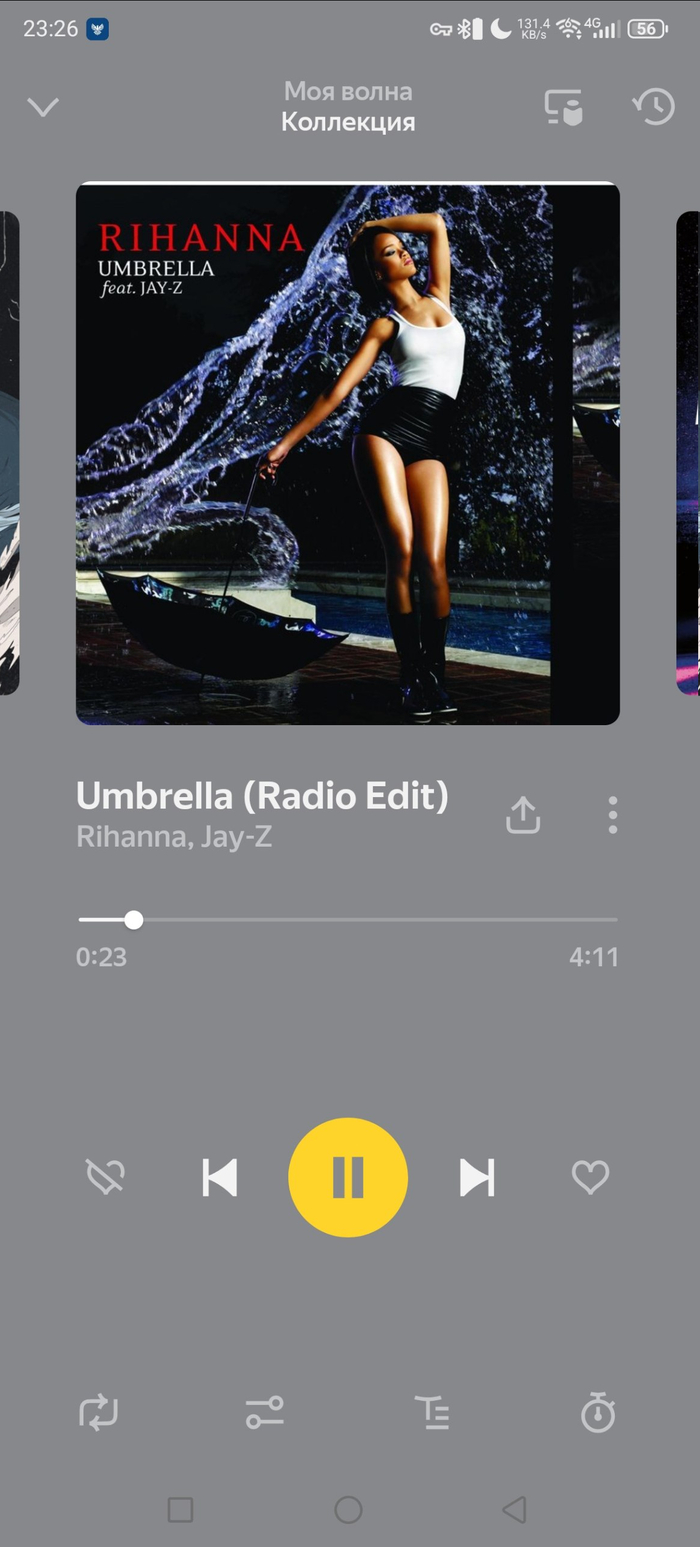Screen dimensions: 700x1547
Task: Open the Umbrella album cover
Action: 347,453
